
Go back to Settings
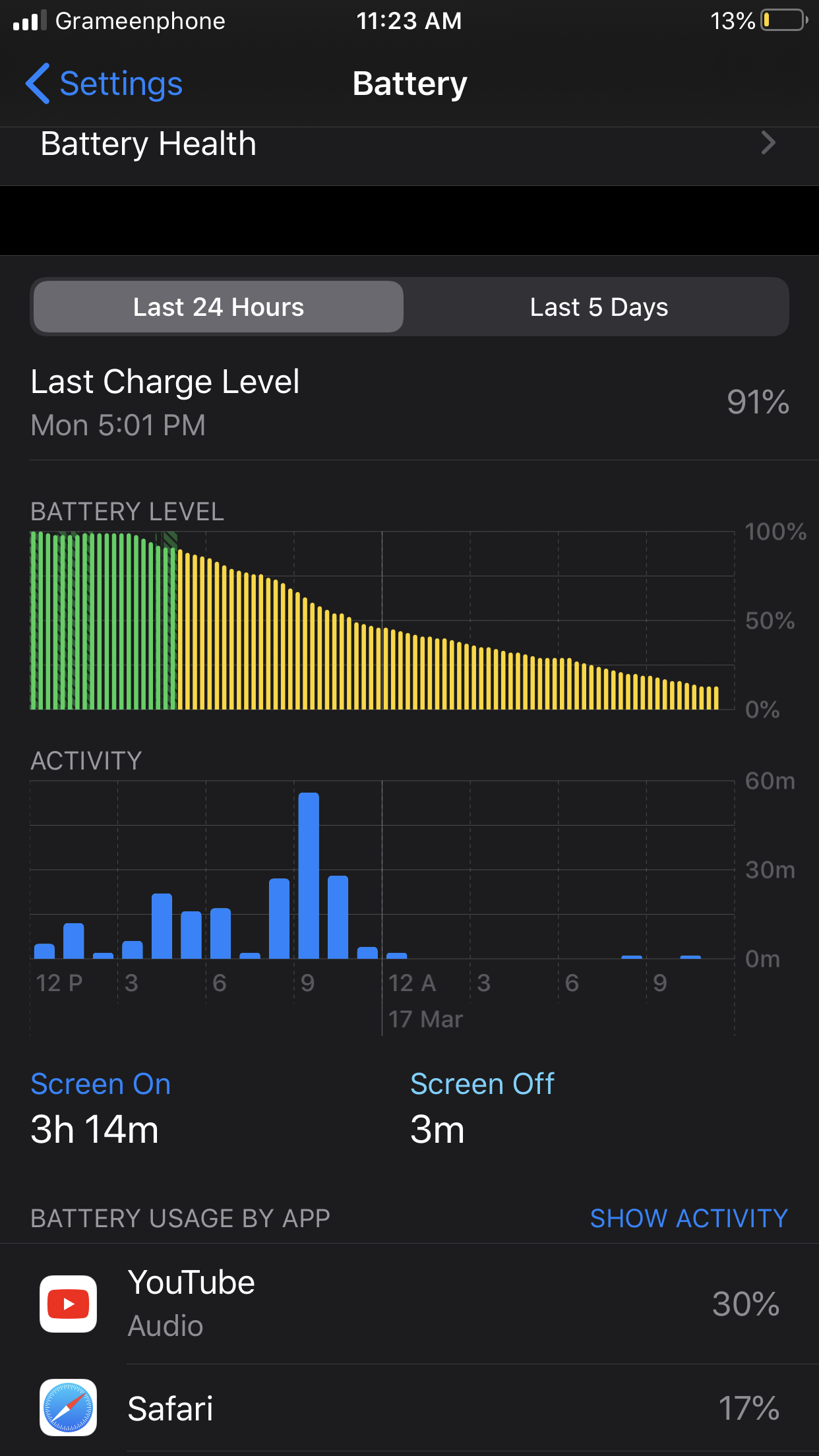(x=104, y=84)
